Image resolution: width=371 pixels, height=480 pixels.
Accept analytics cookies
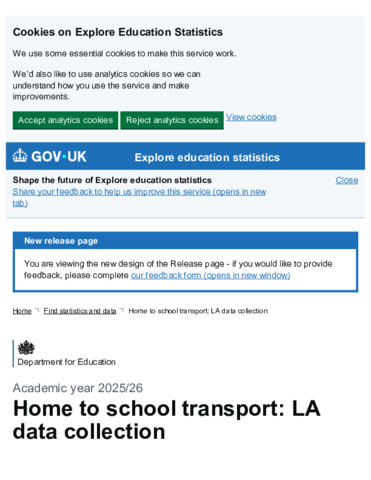65,120
